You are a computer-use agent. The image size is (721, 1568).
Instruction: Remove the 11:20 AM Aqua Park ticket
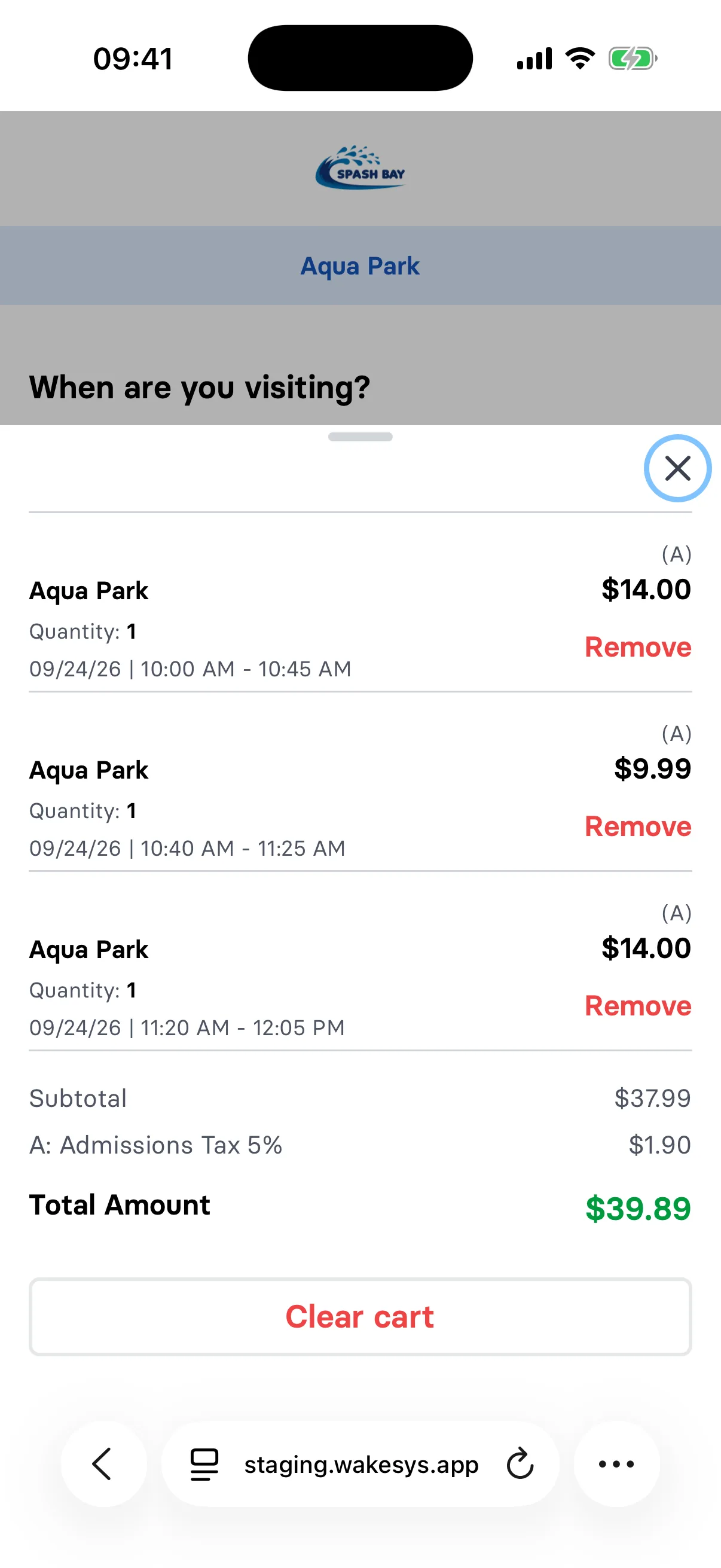pos(638,1006)
